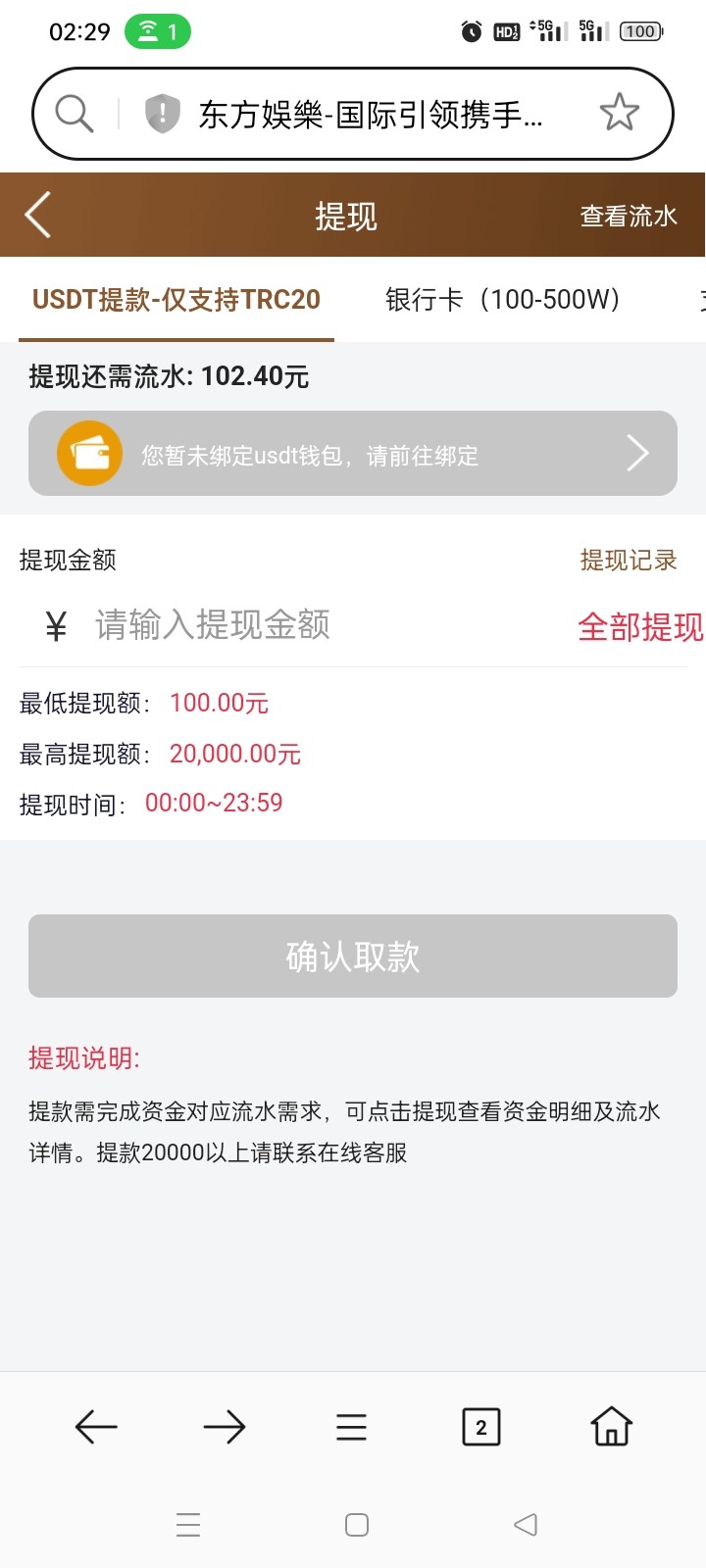Open the site security shield icon

pos(162,114)
